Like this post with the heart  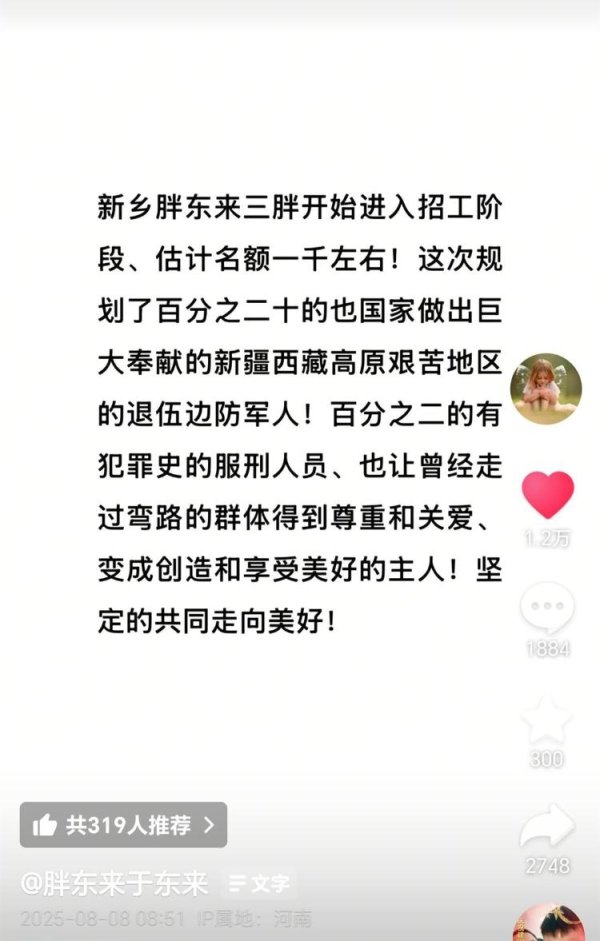[548, 495]
